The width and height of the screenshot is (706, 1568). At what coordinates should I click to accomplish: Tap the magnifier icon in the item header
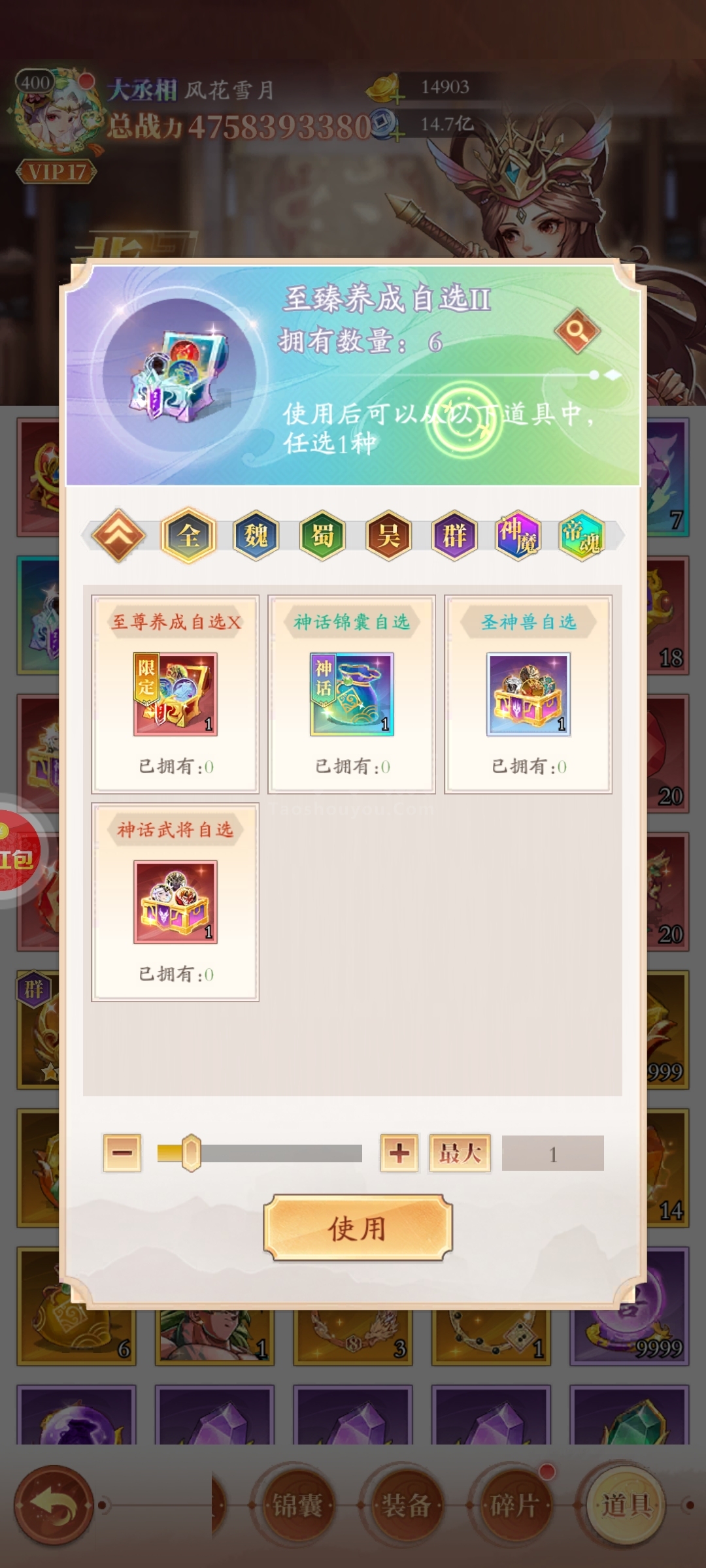tap(577, 331)
